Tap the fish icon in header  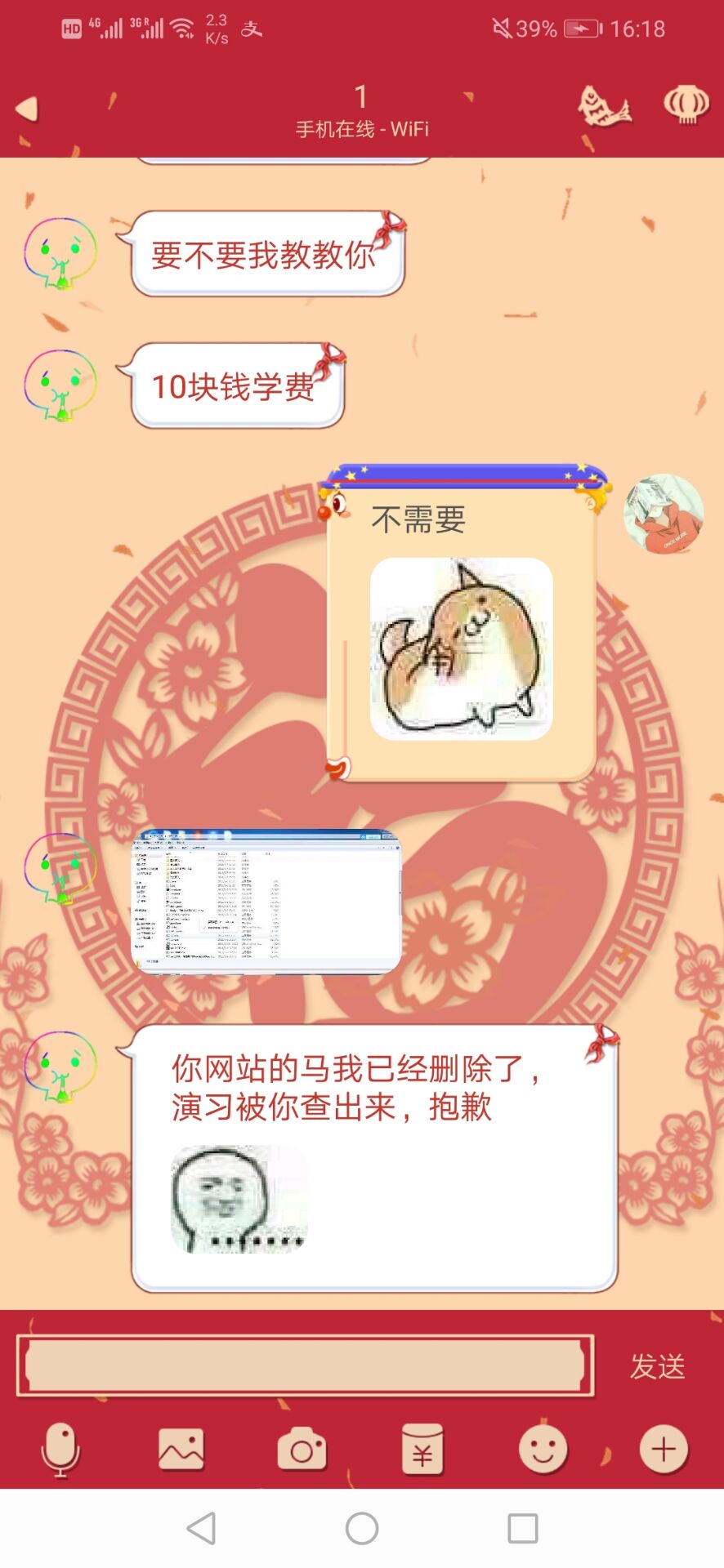(x=604, y=107)
